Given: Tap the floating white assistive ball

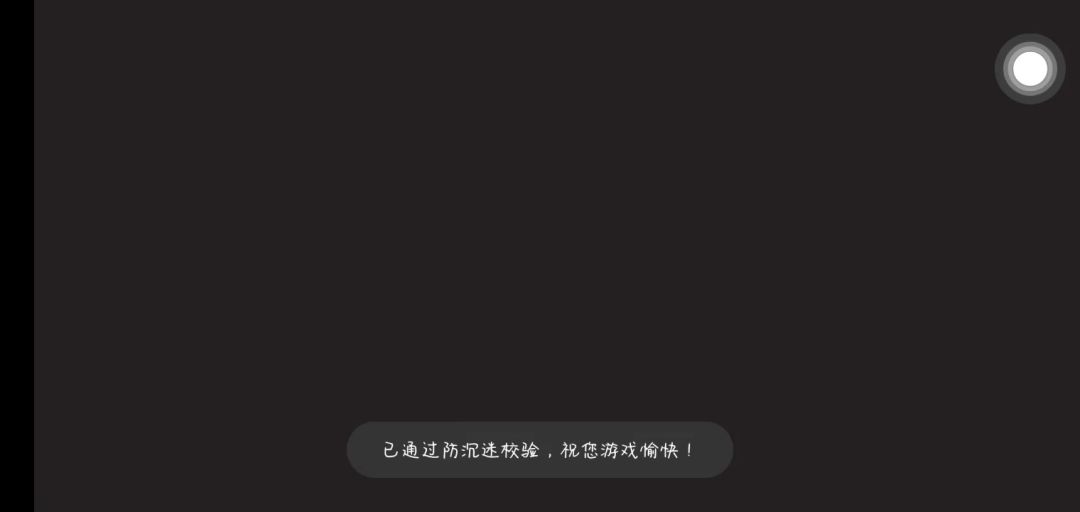Looking at the screenshot, I should tap(1030, 69).
